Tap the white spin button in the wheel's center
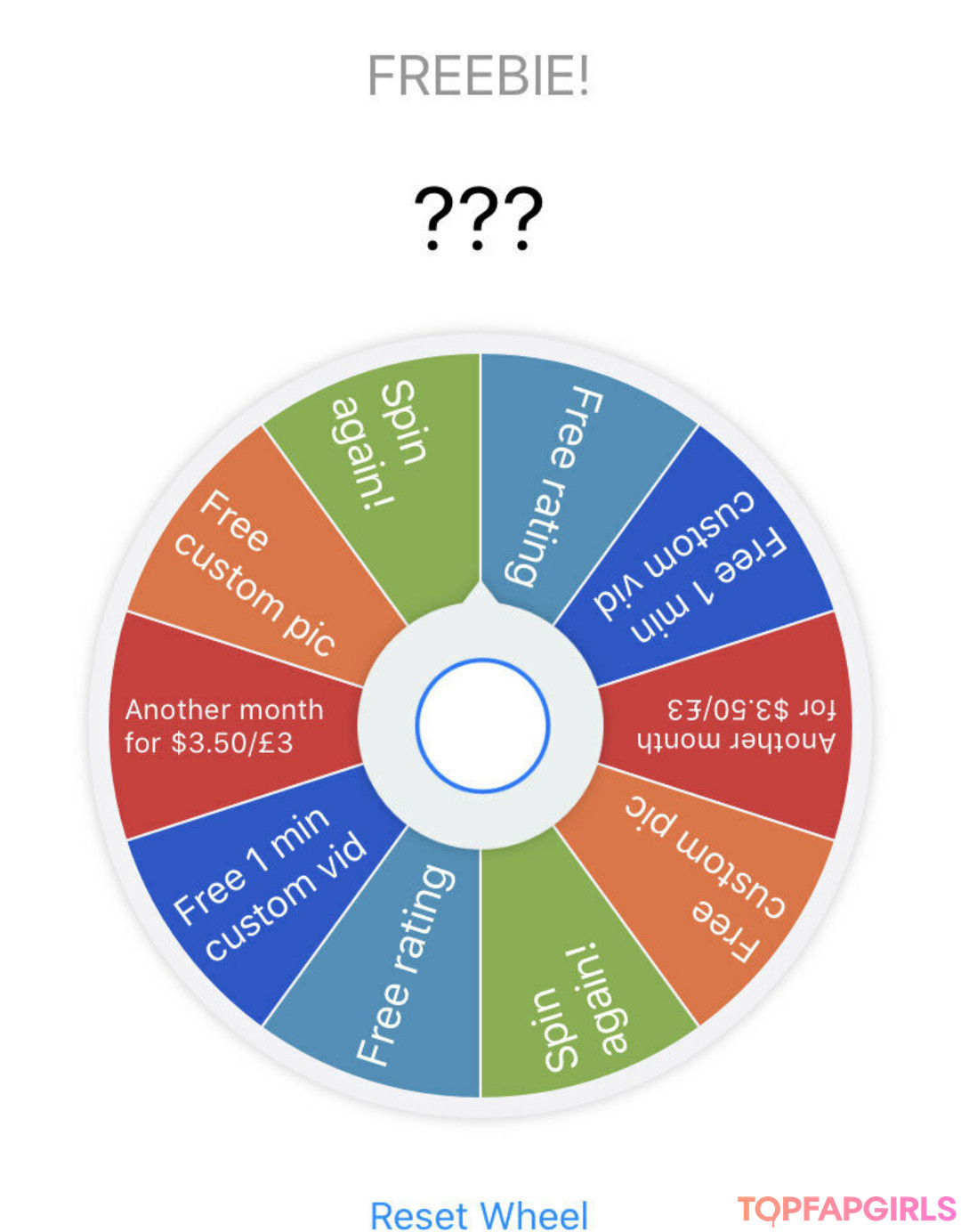Image resolution: width=961 pixels, height=1232 pixels. pos(481,725)
